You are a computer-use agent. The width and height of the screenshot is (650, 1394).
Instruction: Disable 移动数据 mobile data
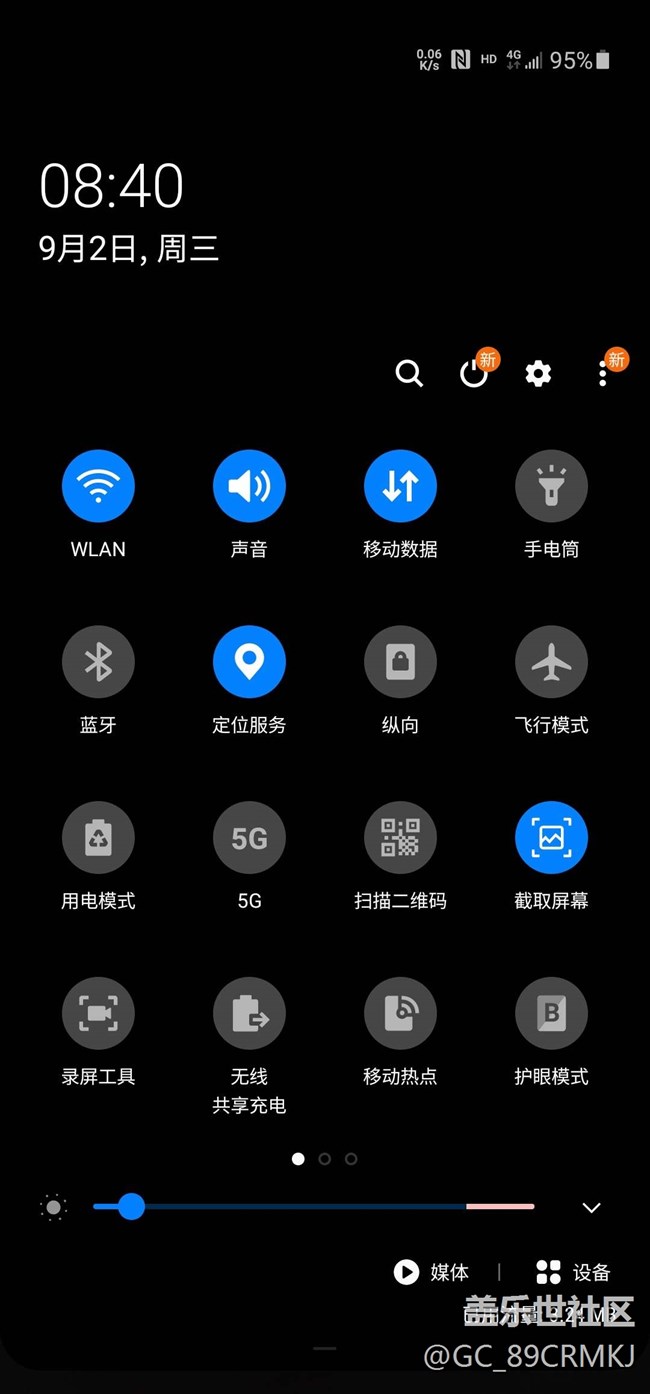(x=400, y=486)
